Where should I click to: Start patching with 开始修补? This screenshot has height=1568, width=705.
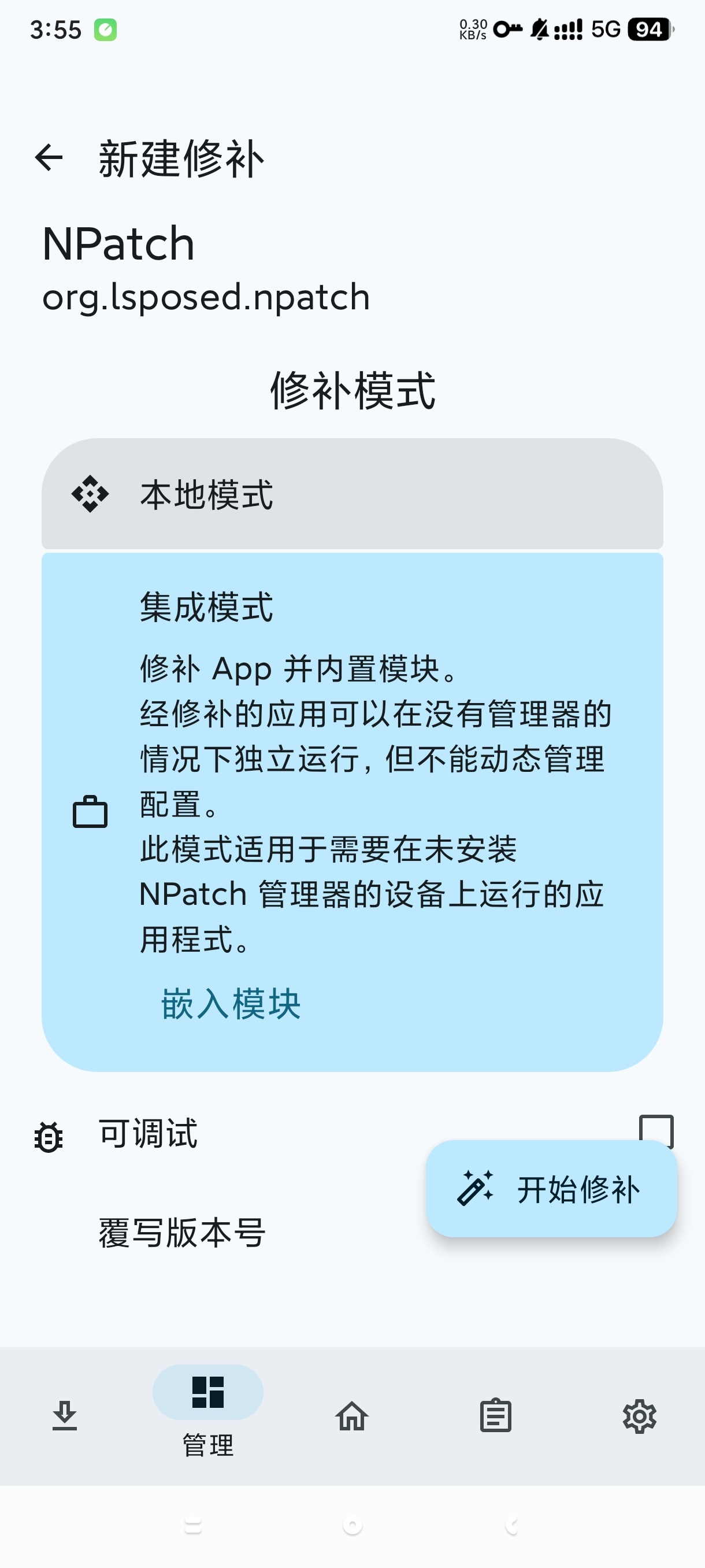pyautogui.click(x=551, y=1189)
